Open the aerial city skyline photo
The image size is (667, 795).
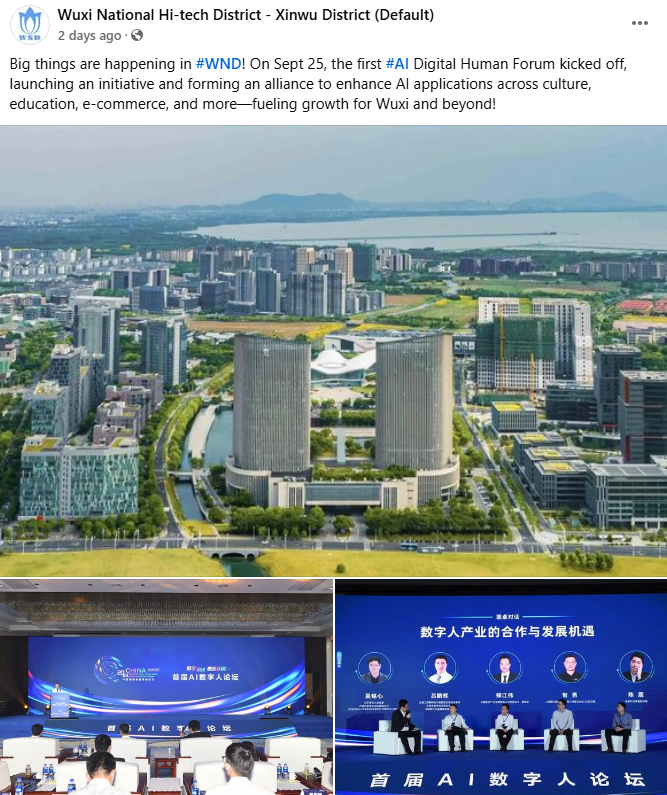[333, 350]
